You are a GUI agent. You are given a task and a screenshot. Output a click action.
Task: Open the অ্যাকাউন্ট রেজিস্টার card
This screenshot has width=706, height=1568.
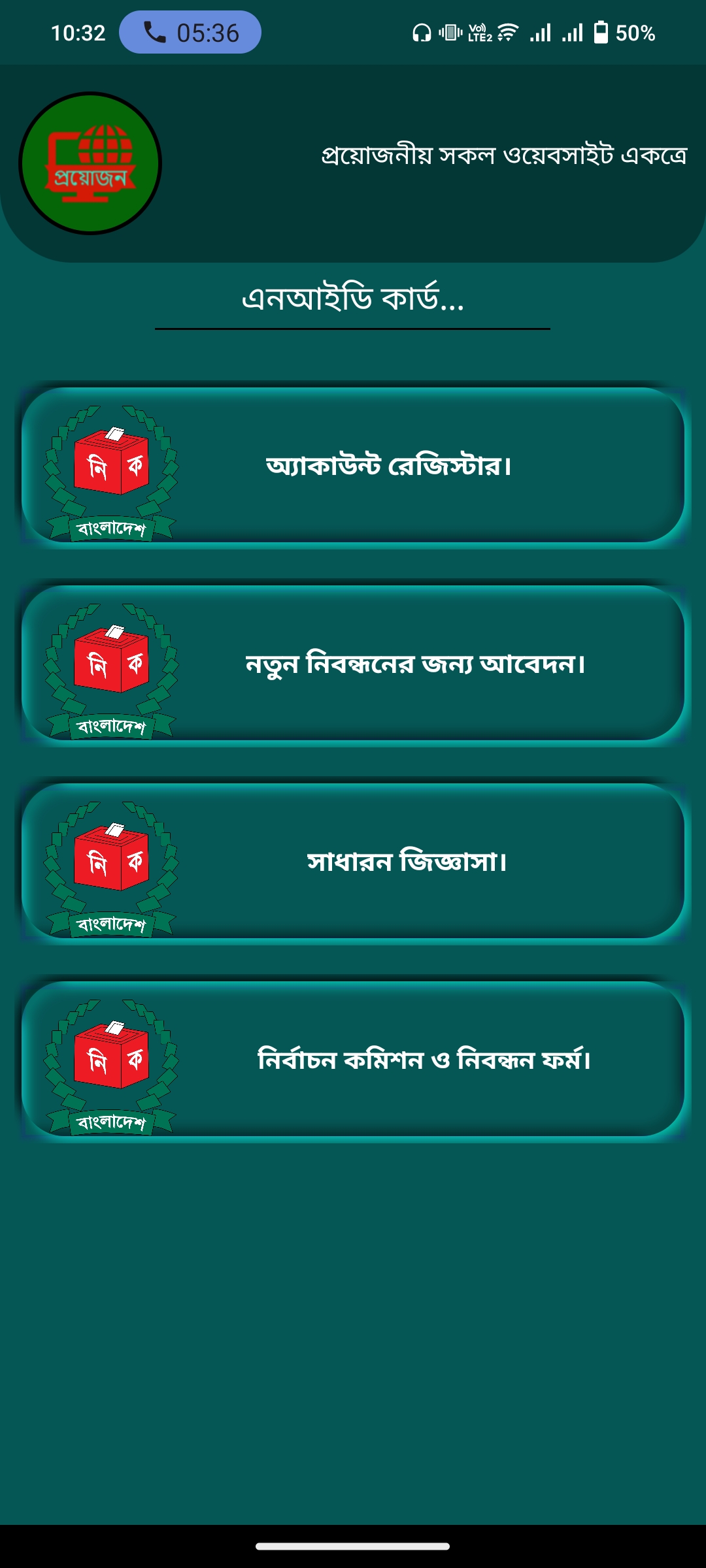(353, 465)
